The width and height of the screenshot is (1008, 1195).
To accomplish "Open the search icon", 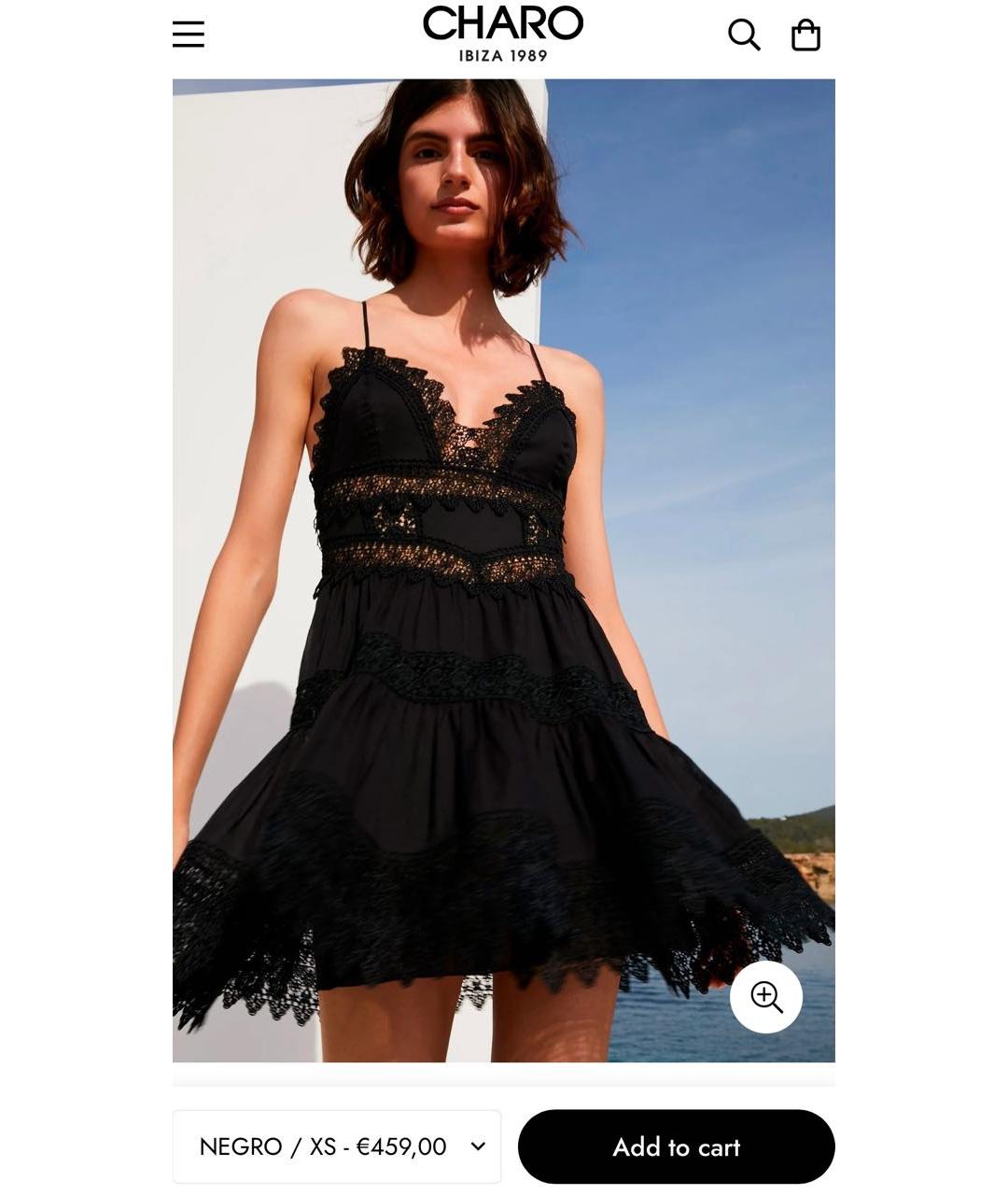I will (x=744, y=35).
